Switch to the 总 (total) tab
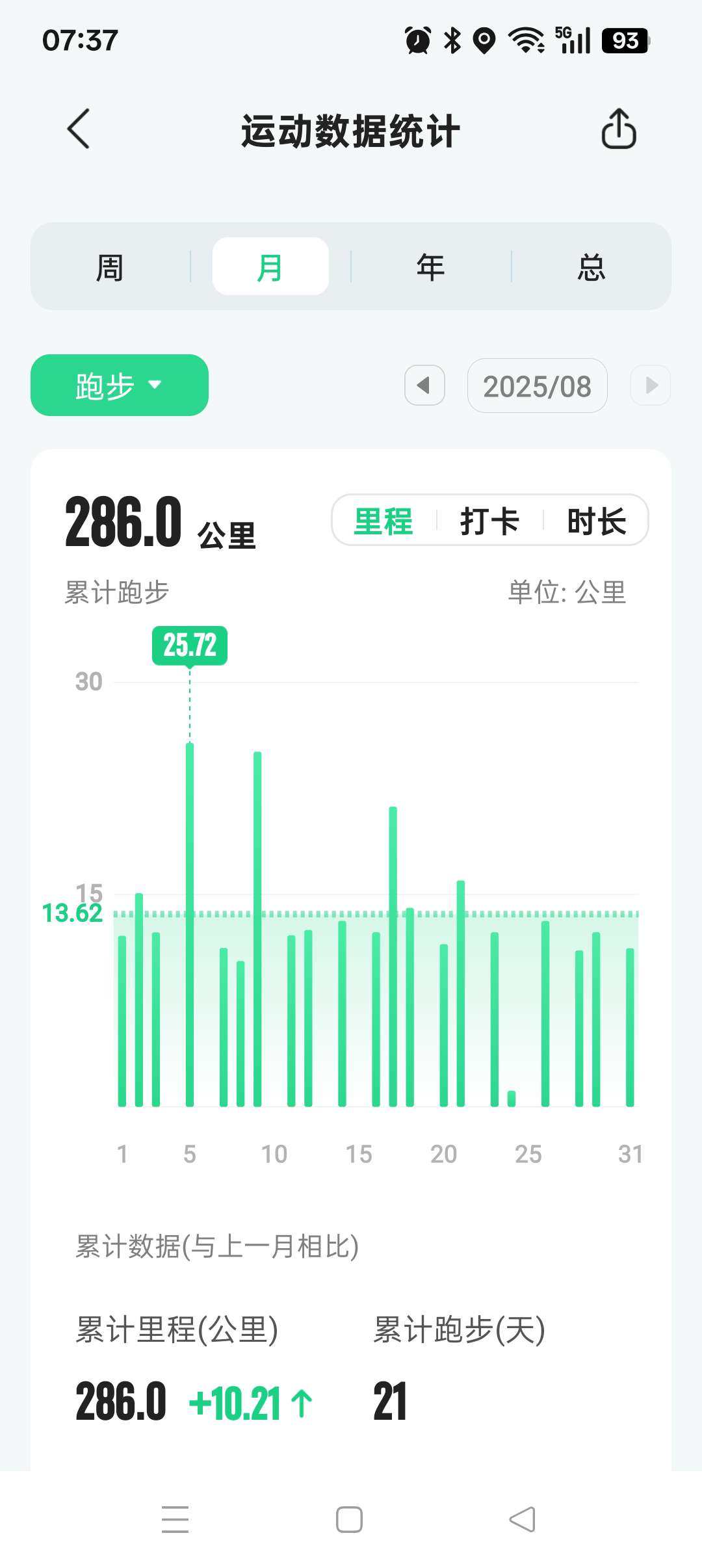 pos(591,267)
